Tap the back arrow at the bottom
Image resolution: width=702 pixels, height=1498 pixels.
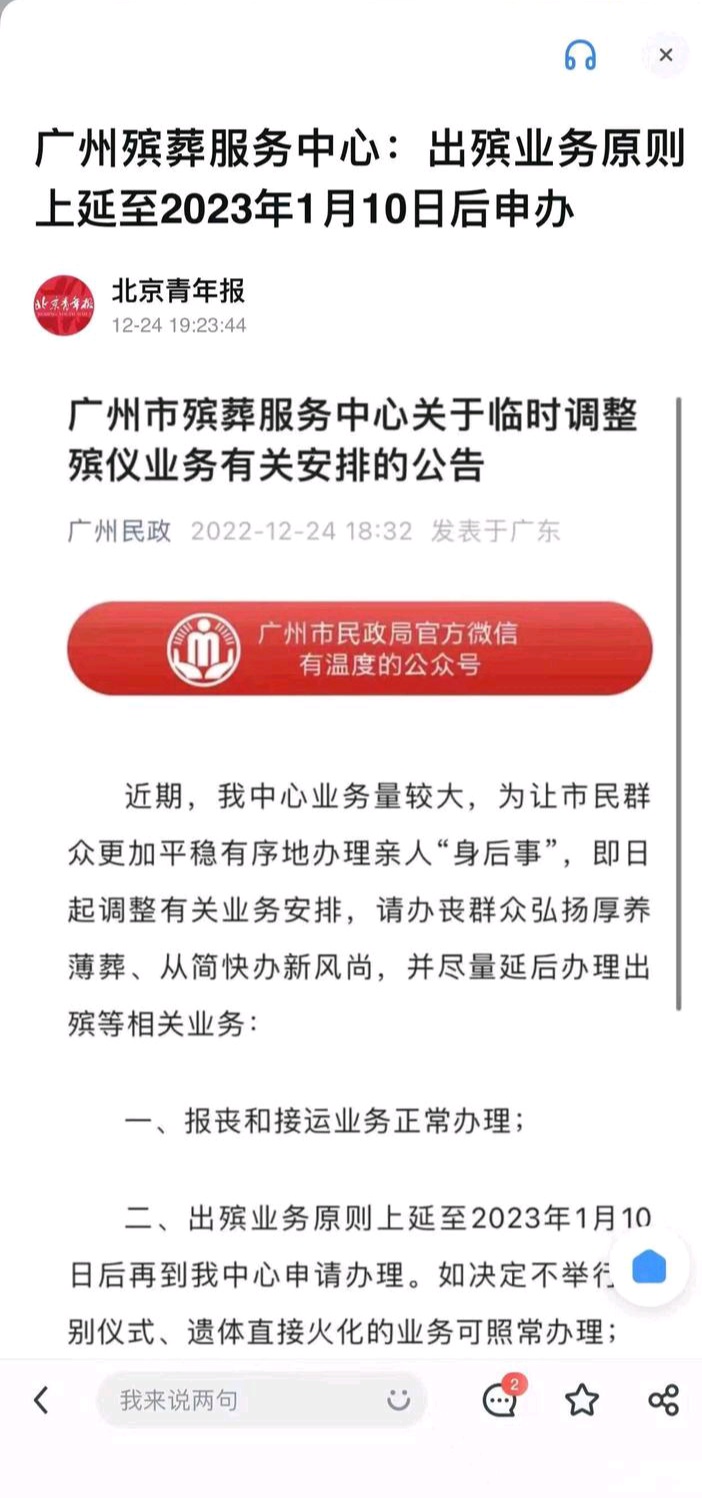click(x=41, y=1400)
